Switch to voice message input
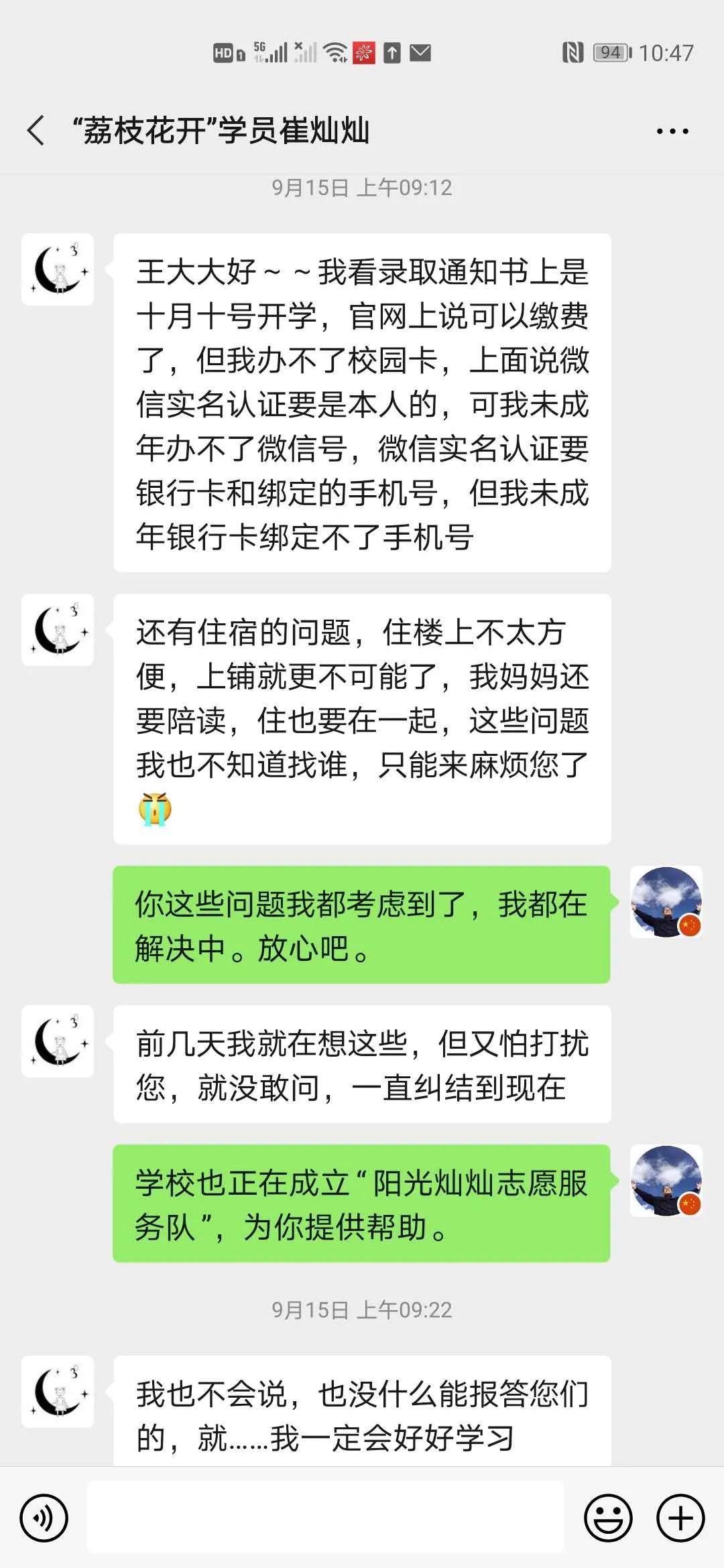Image resolution: width=724 pixels, height=1568 pixels. (x=44, y=1518)
